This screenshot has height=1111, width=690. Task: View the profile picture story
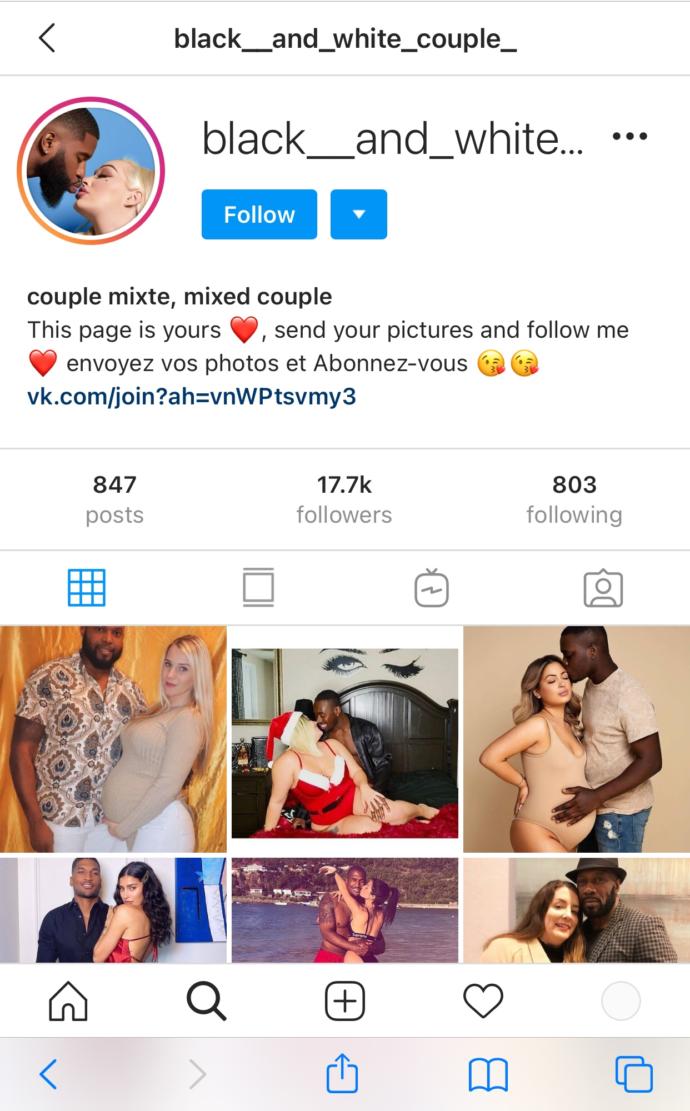(x=91, y=171)
